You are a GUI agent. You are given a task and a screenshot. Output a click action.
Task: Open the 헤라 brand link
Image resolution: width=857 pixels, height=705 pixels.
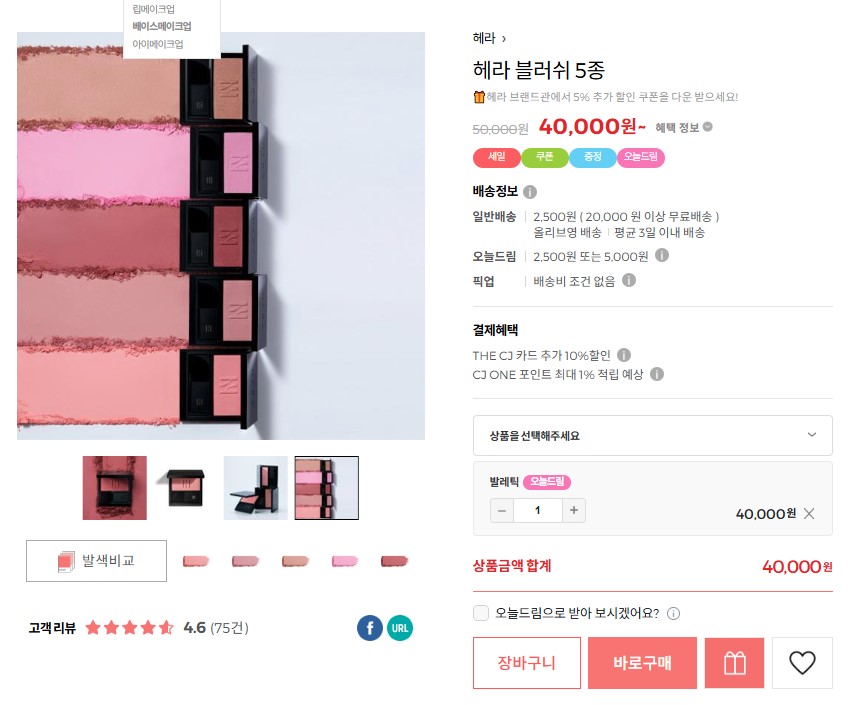[x=488, y=38]
